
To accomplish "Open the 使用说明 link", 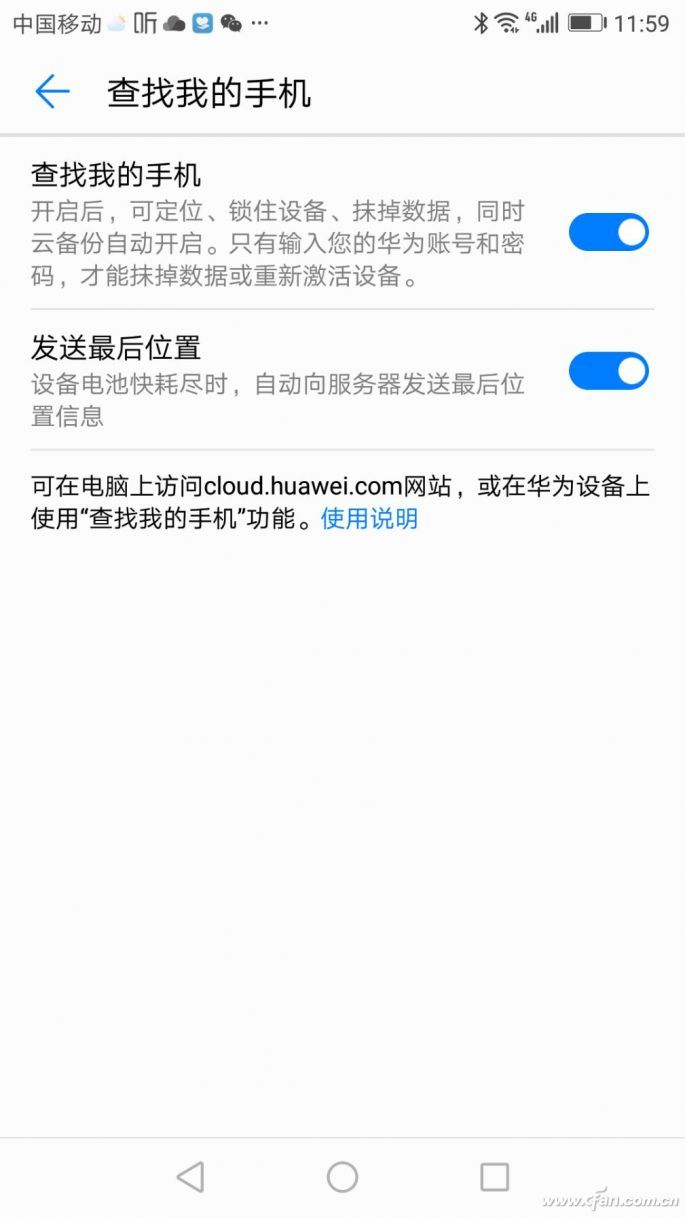I will tap(369, 518).
